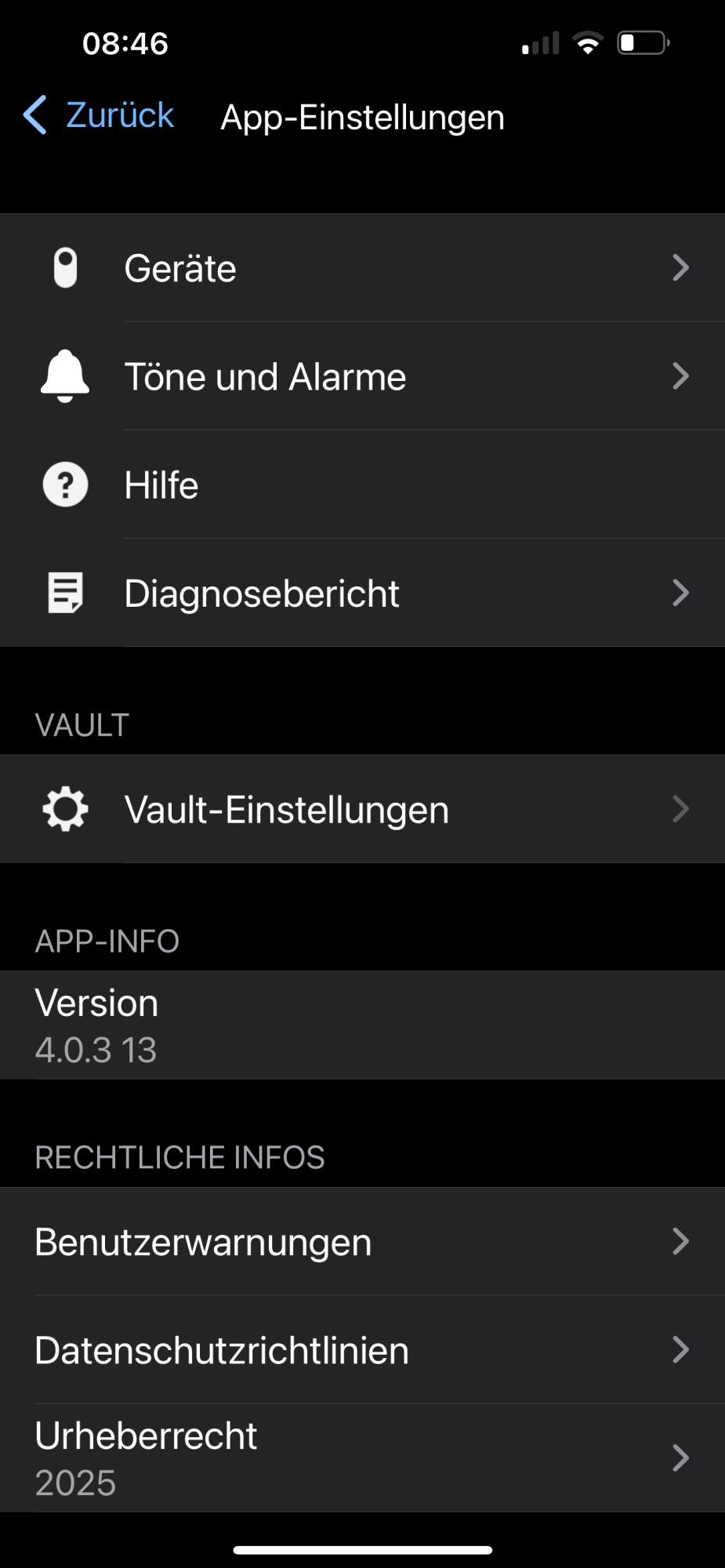The height and width of the screenshot is (1568, 725).
Task: Open the Geräte settings
Action: [362, 268]
